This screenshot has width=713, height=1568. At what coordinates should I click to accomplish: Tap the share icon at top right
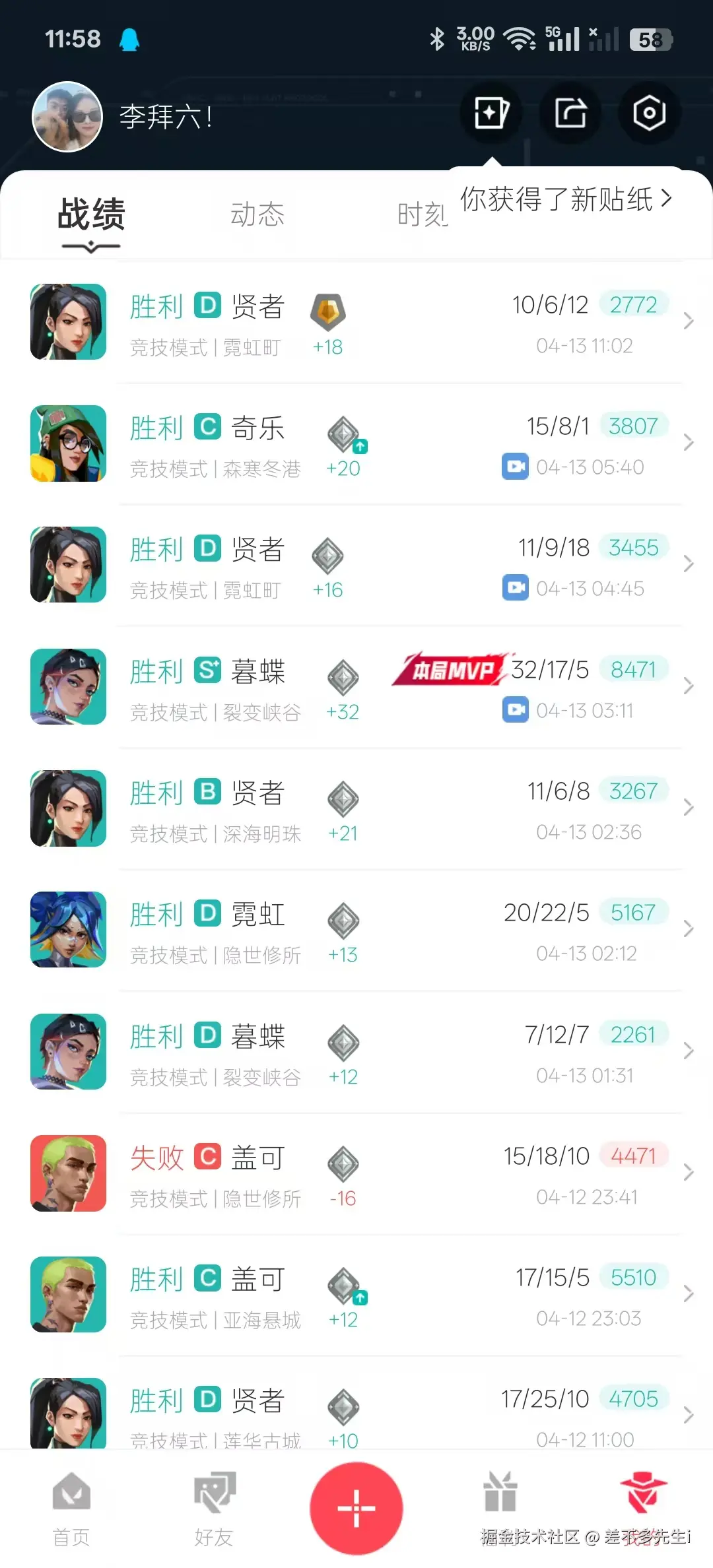[x=570, y=114]
